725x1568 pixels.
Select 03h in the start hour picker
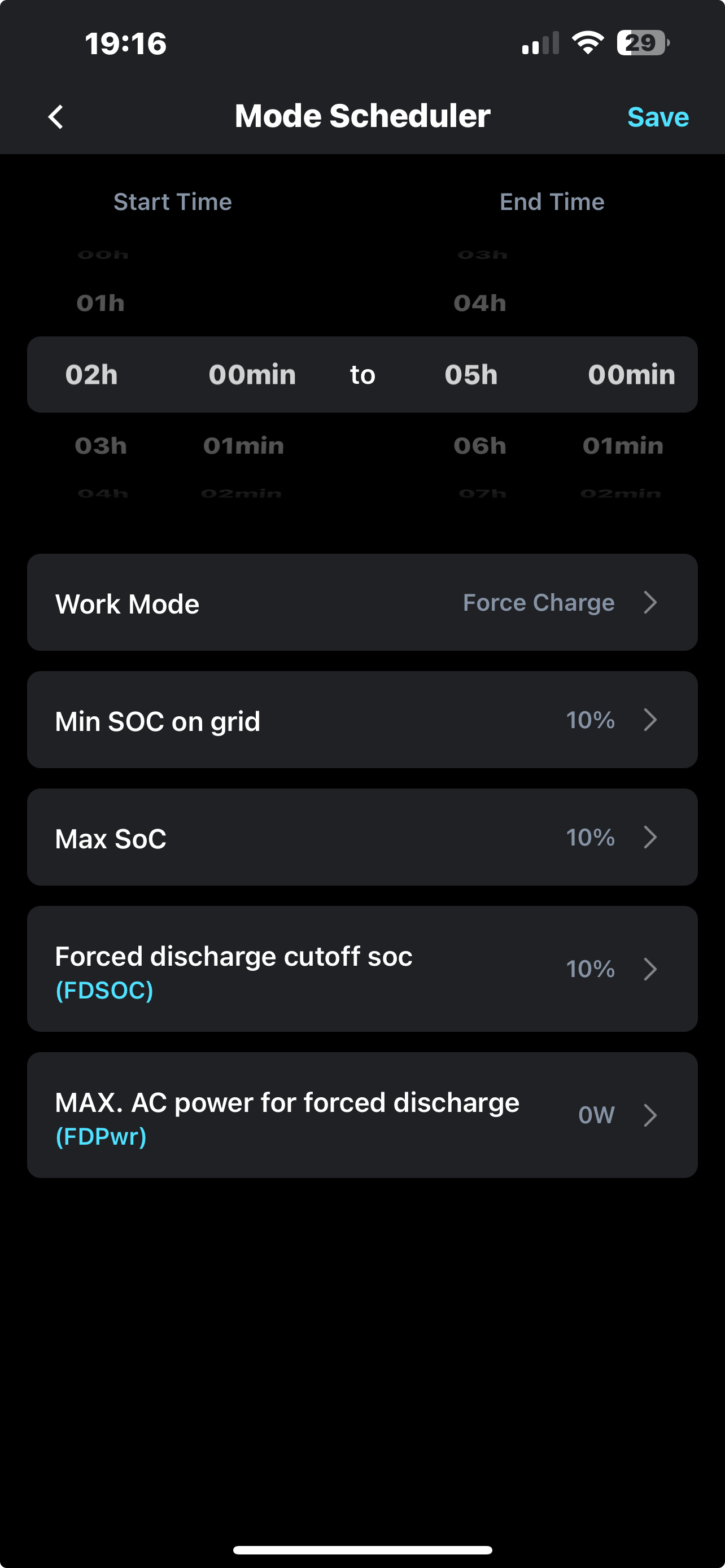point(101,446)
